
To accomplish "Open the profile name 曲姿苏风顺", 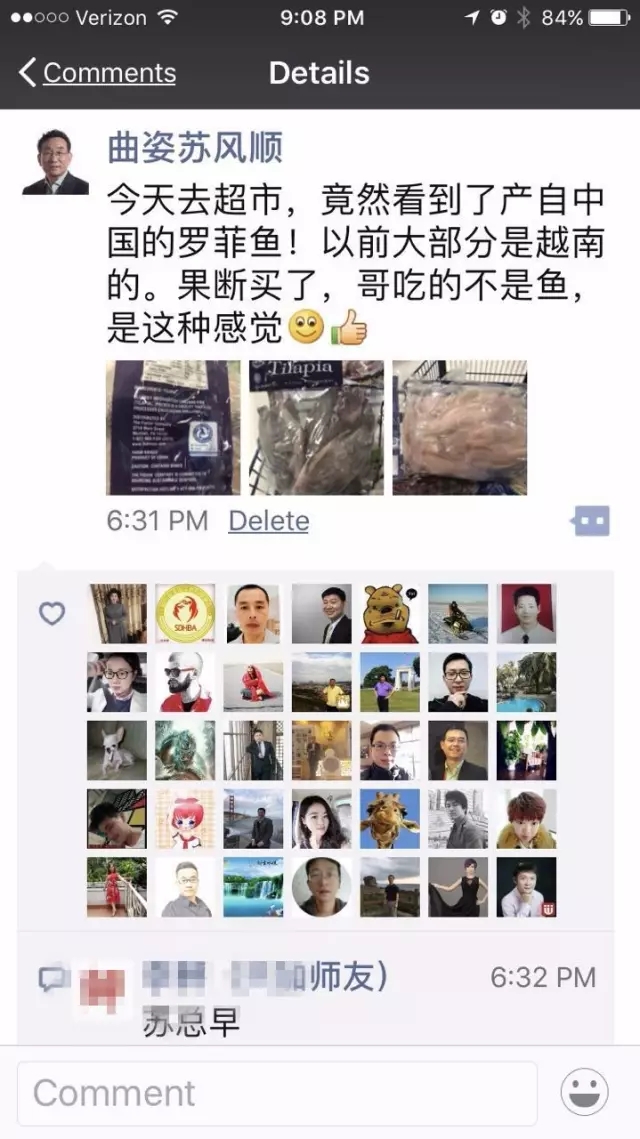I will pos(195,148).
